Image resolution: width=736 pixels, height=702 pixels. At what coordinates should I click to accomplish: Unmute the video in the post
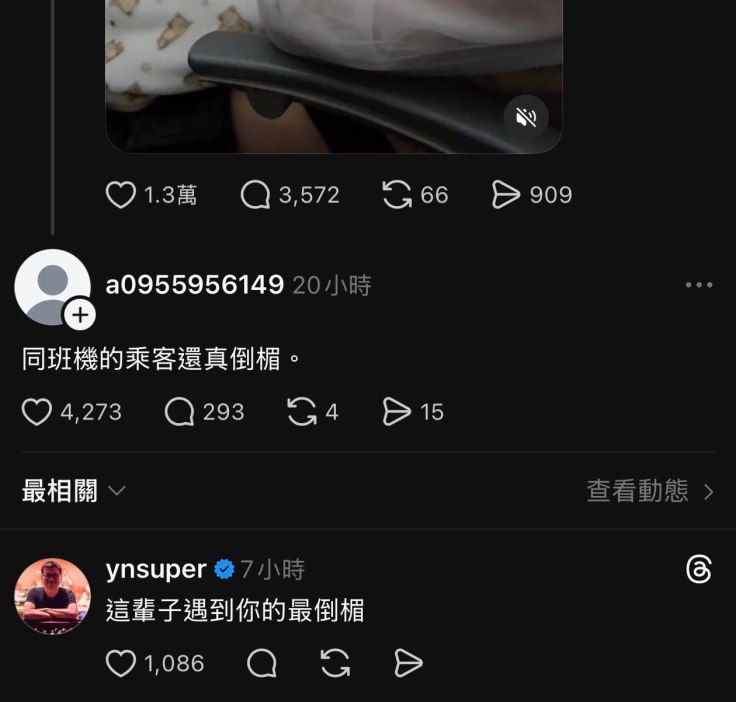pyautogui.click(x=526, y=117)
